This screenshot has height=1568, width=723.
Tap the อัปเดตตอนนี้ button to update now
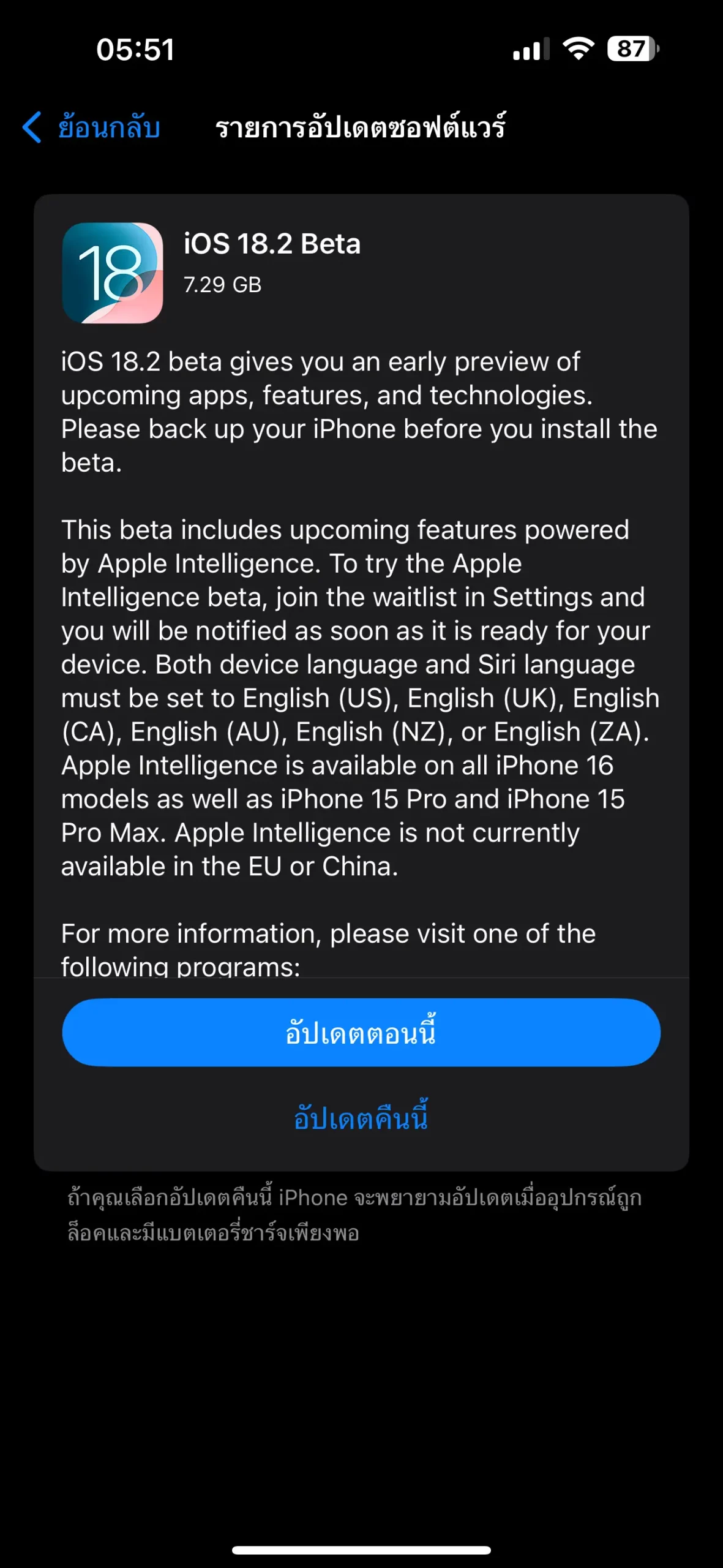pyautogui.click(x=361, y=1033)
